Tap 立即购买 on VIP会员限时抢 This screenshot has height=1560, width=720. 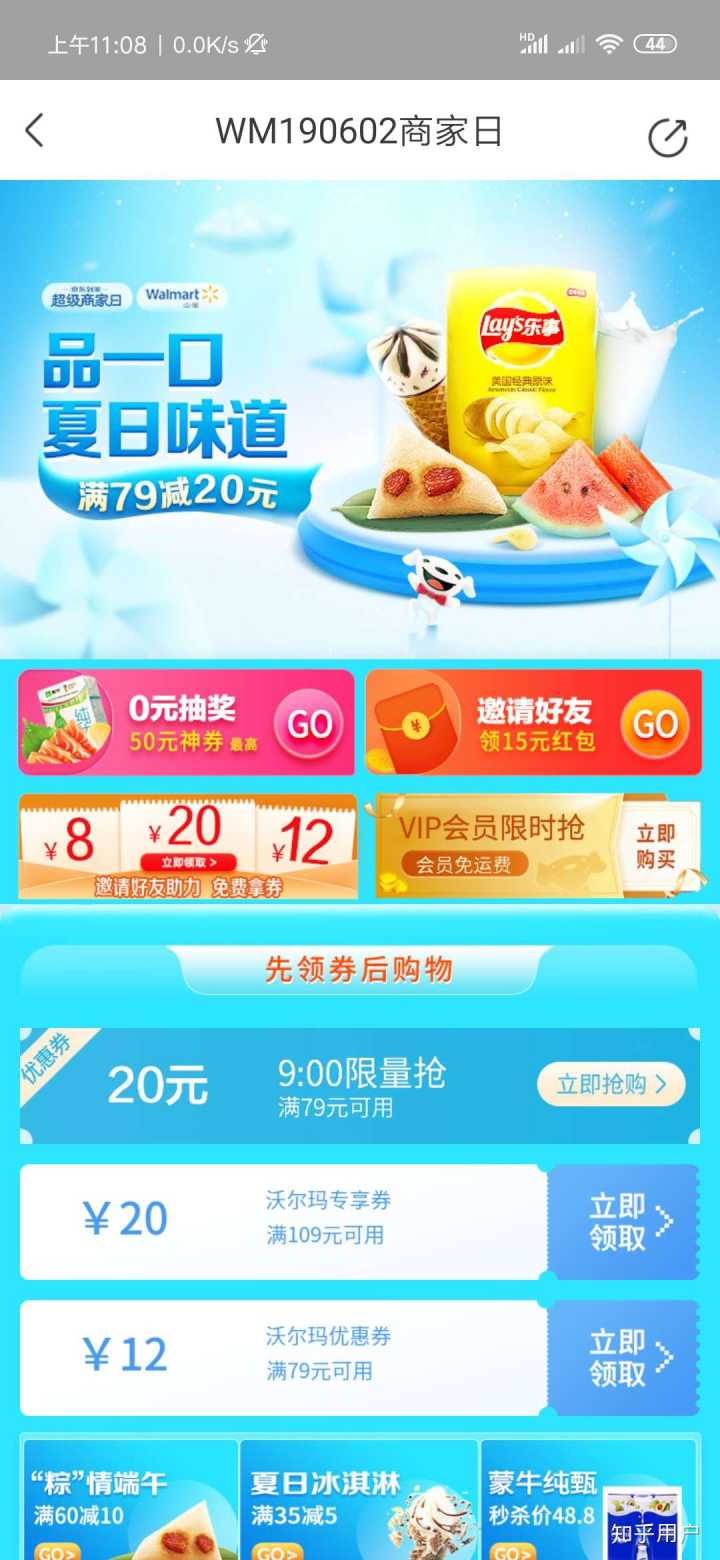point(655,846)
